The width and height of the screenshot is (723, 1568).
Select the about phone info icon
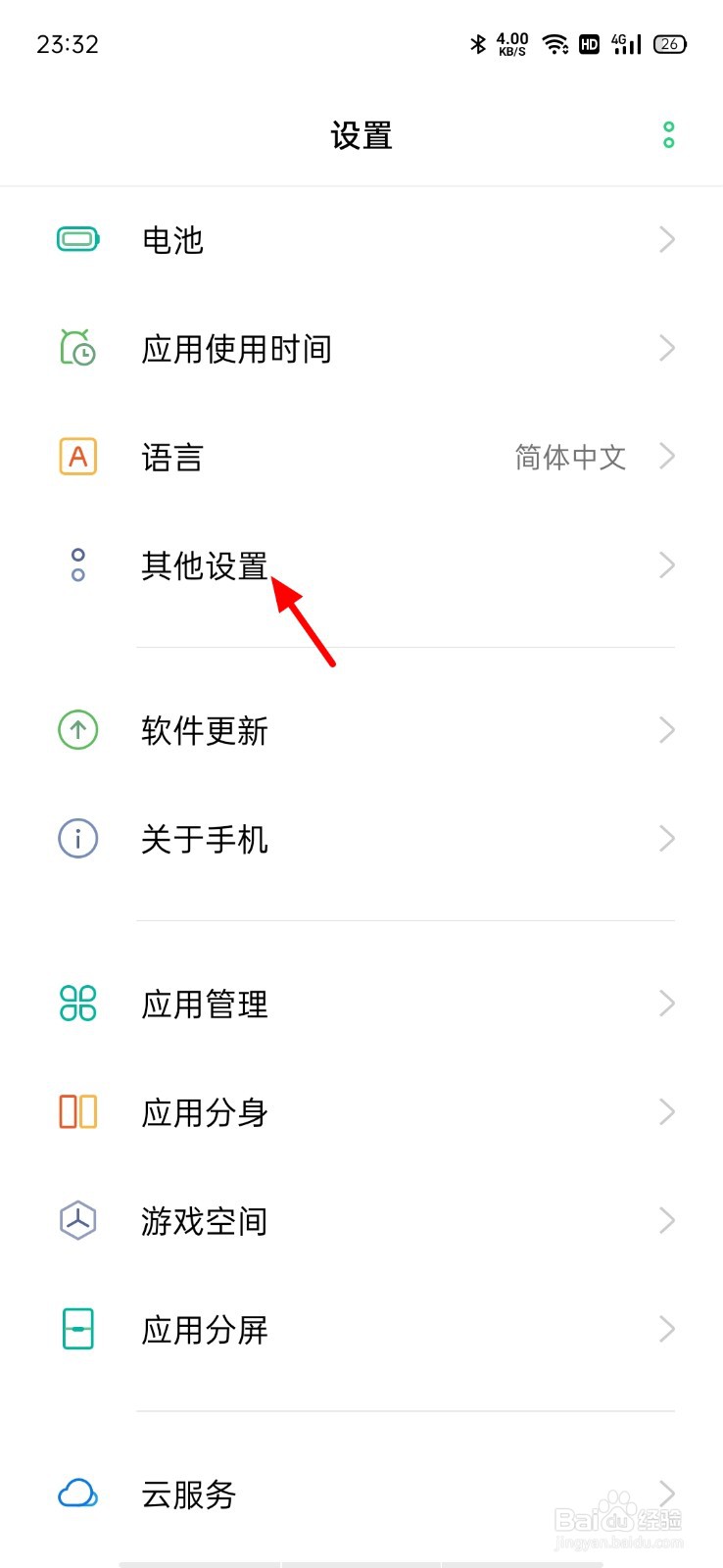[77, 839]
